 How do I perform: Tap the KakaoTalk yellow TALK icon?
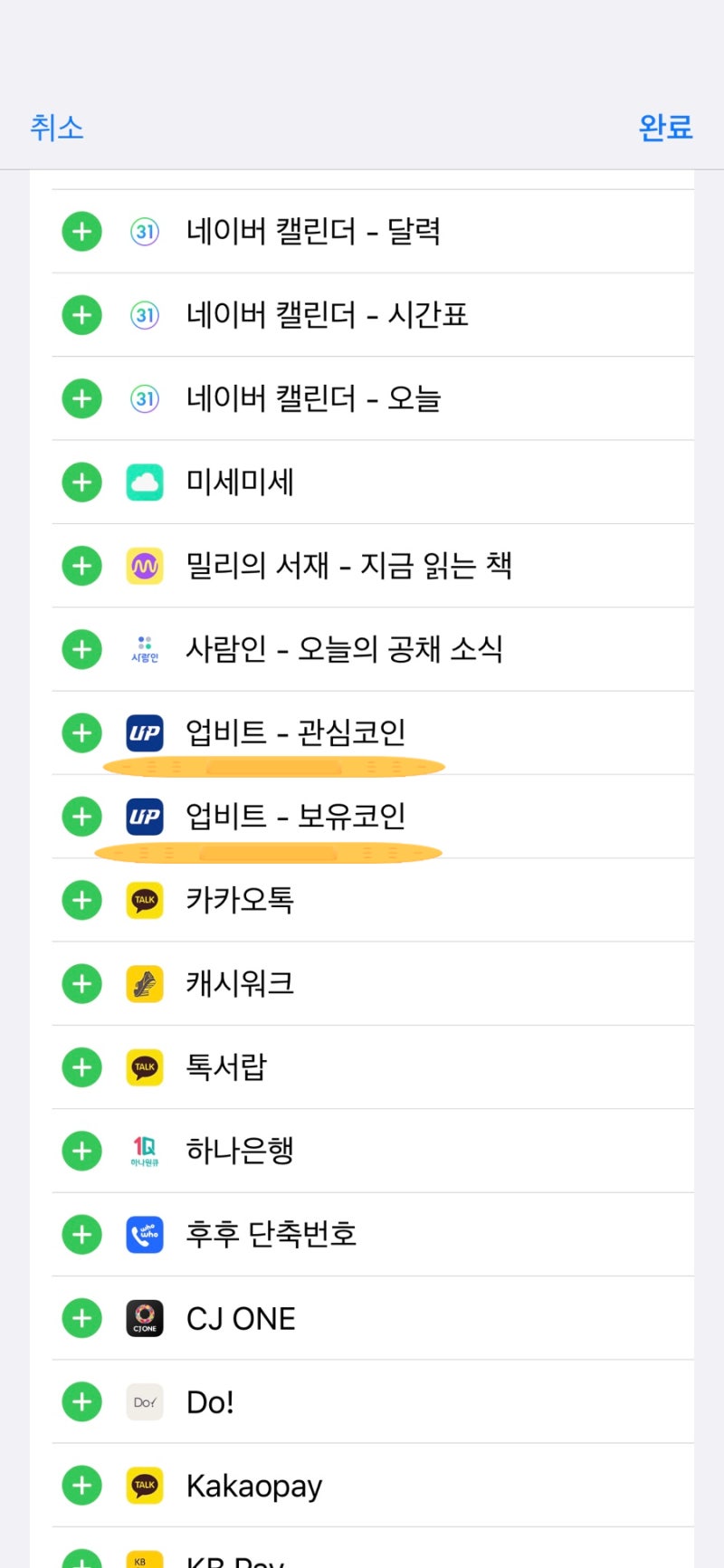tap(145, 900)
